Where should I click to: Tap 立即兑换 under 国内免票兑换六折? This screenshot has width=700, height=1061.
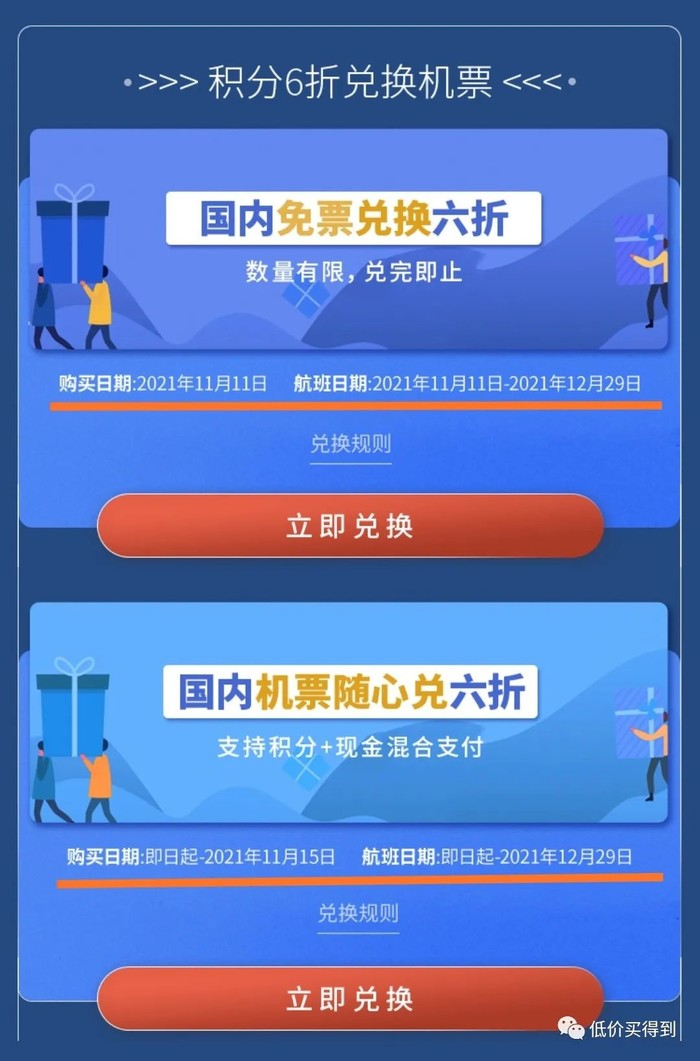coord(350,526)
